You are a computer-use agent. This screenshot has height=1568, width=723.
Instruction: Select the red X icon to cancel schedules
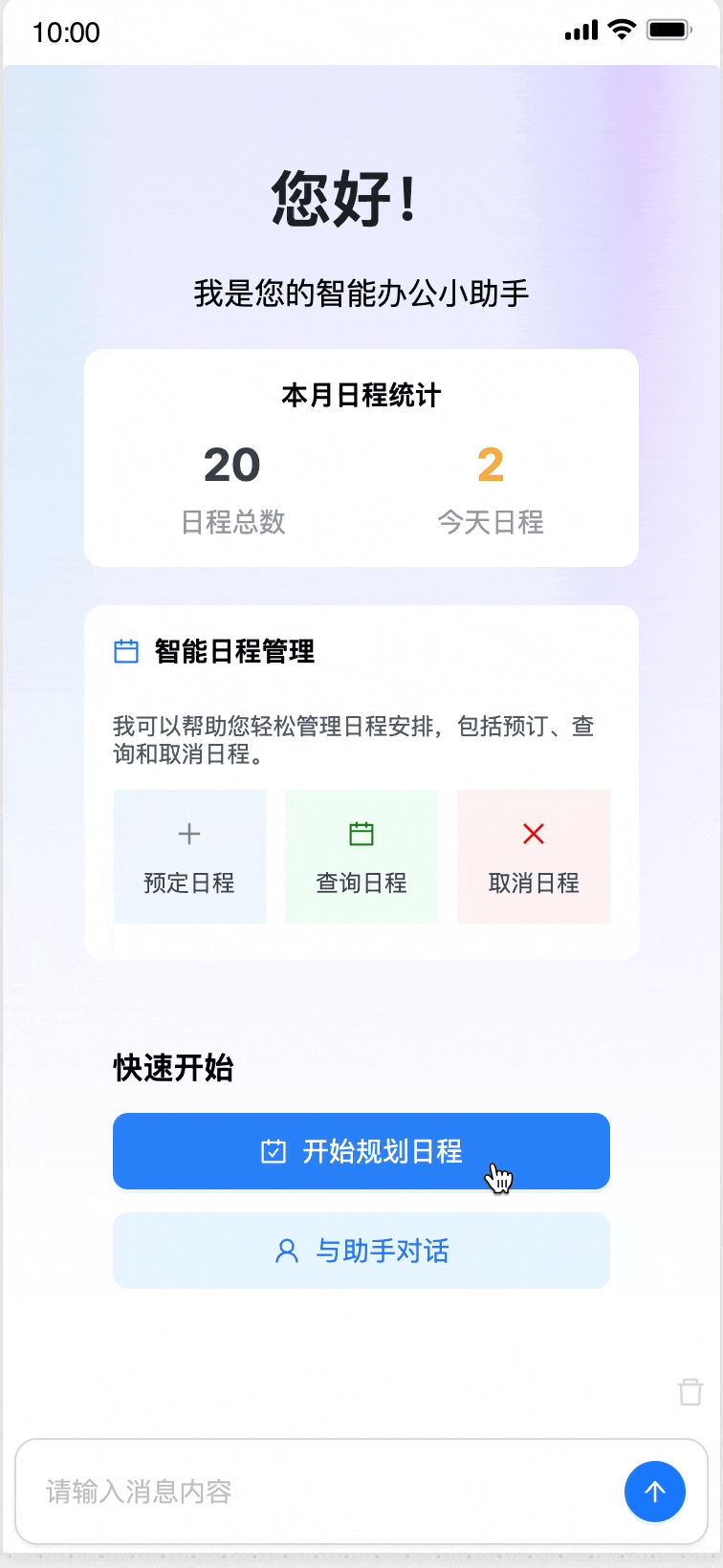[x=533, y=832]
